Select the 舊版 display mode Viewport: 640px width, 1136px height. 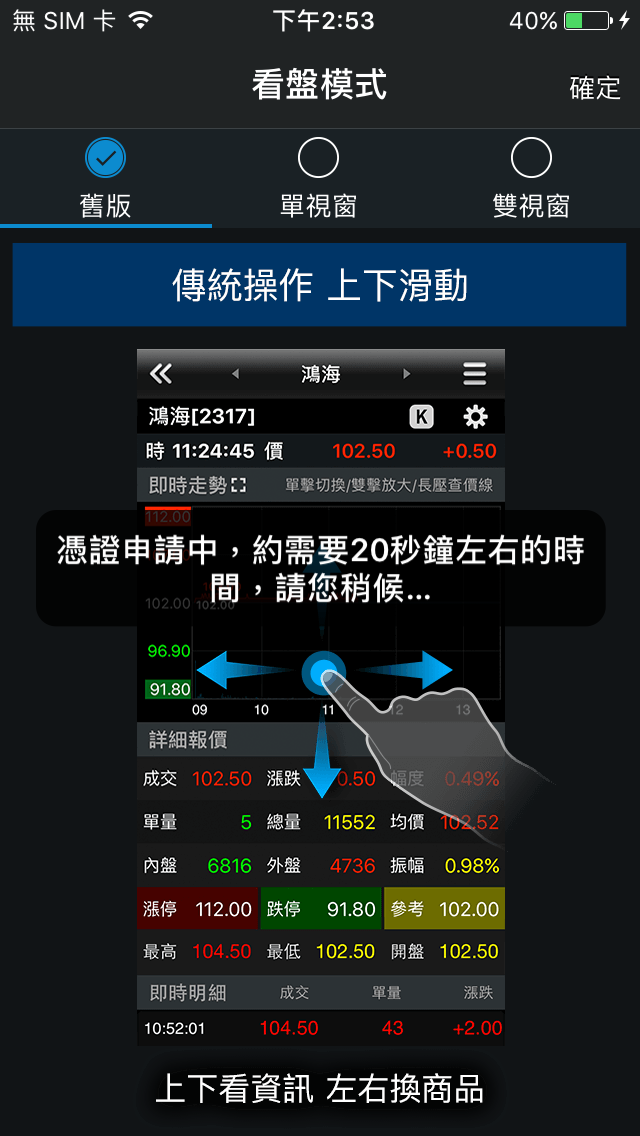pos(105,177)
